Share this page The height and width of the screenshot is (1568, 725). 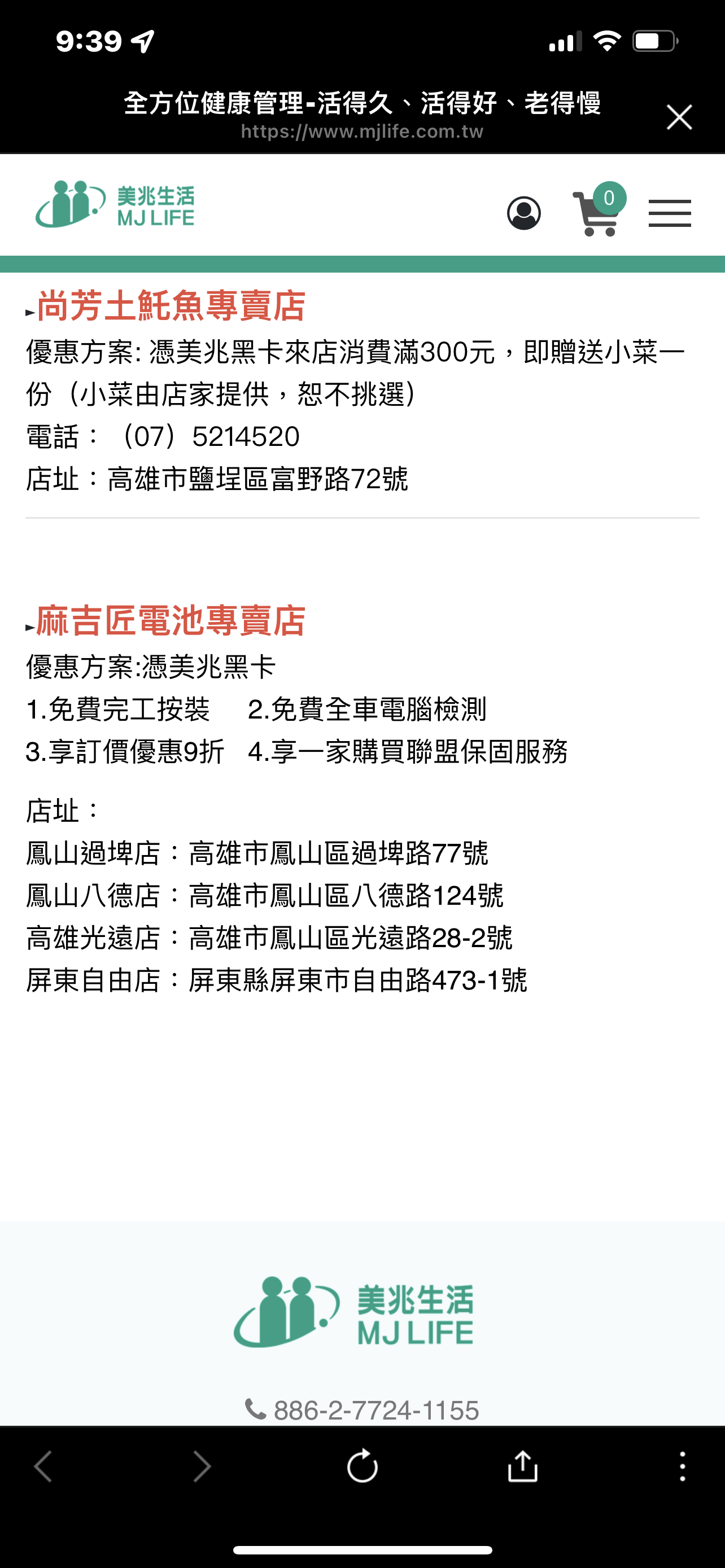pyautogui.click(x=522, y=1466)
